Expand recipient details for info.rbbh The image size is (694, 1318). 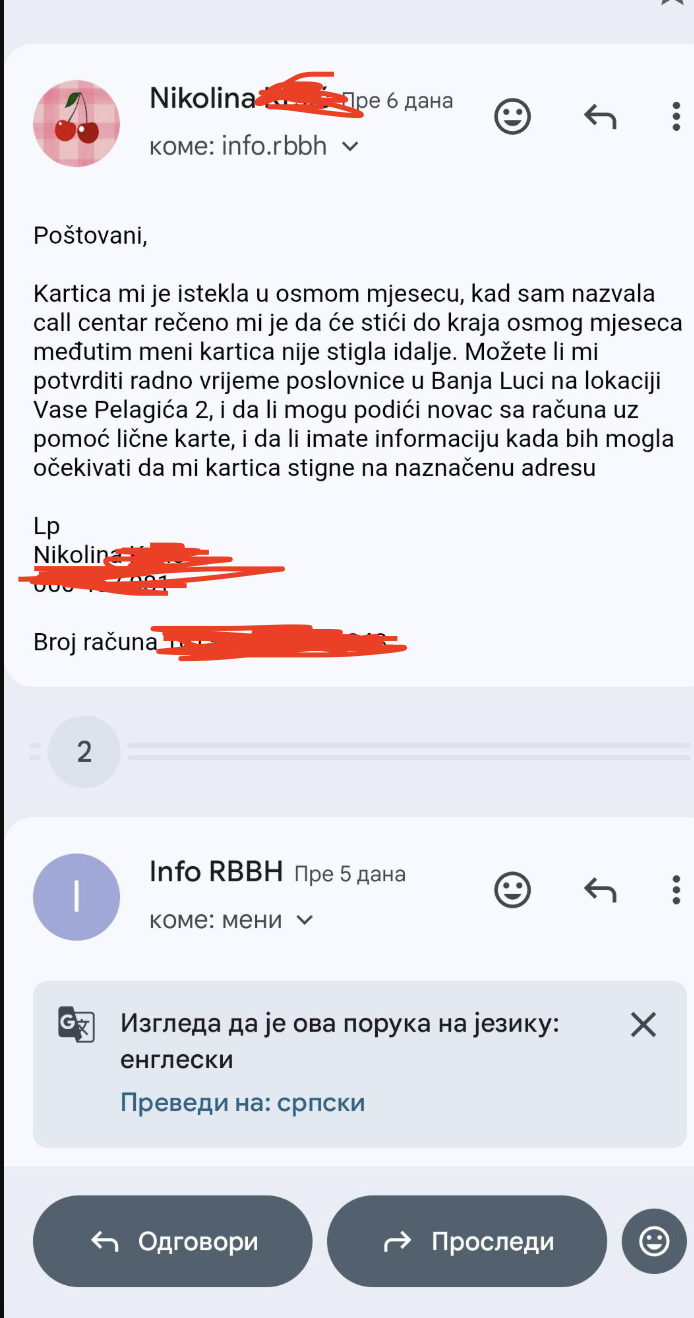(x=349, y=146)
